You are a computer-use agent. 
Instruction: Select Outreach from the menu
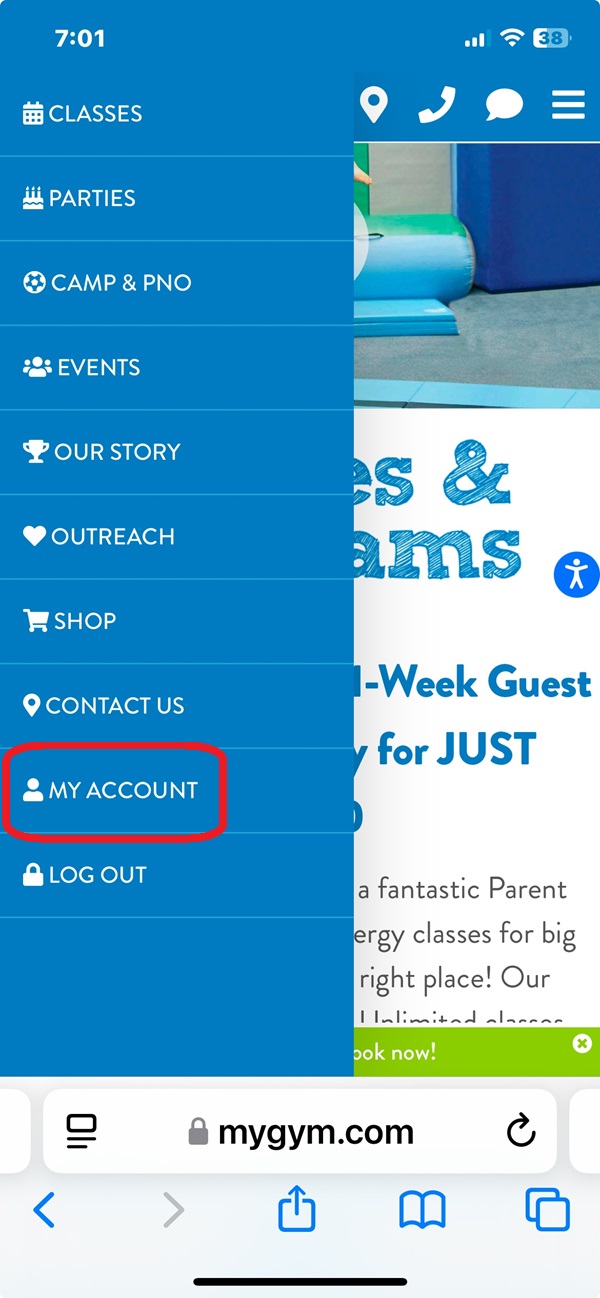pos(100,536)
